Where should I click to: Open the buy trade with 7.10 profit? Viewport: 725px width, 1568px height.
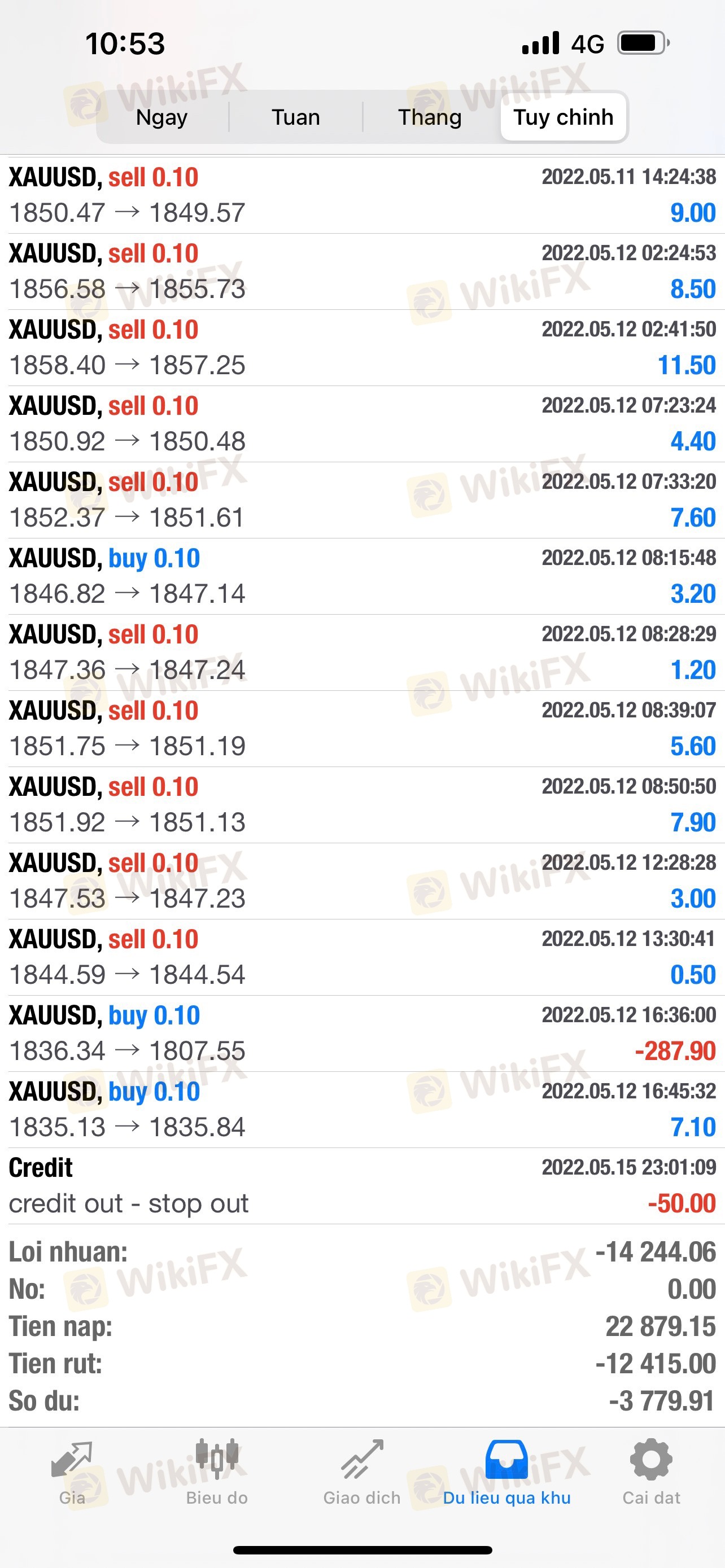pyautogui.click(x=362, y=1110)
